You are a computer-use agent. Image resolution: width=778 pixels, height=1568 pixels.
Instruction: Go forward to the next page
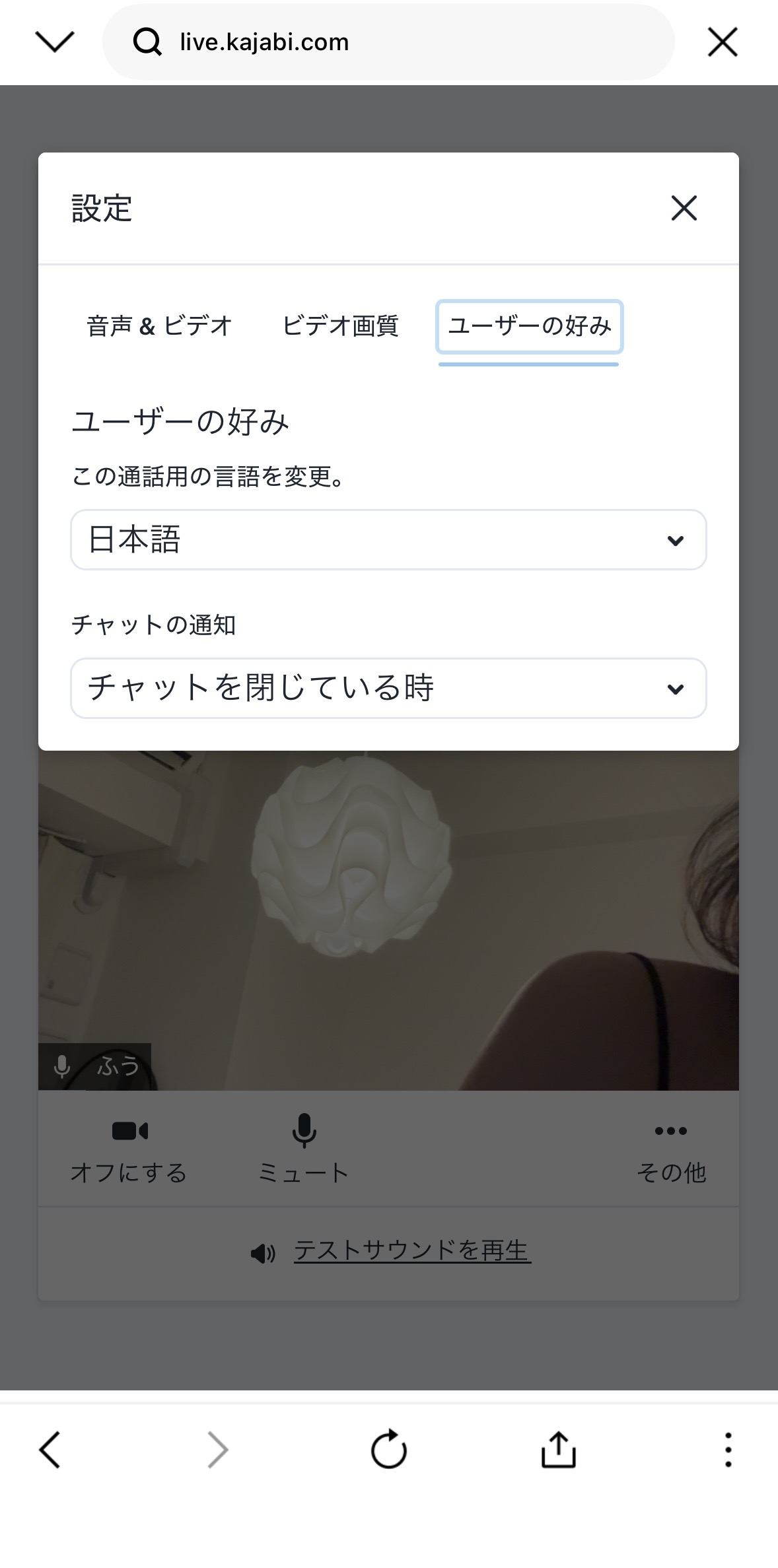pyautogui.click(x=217, y=1450)
